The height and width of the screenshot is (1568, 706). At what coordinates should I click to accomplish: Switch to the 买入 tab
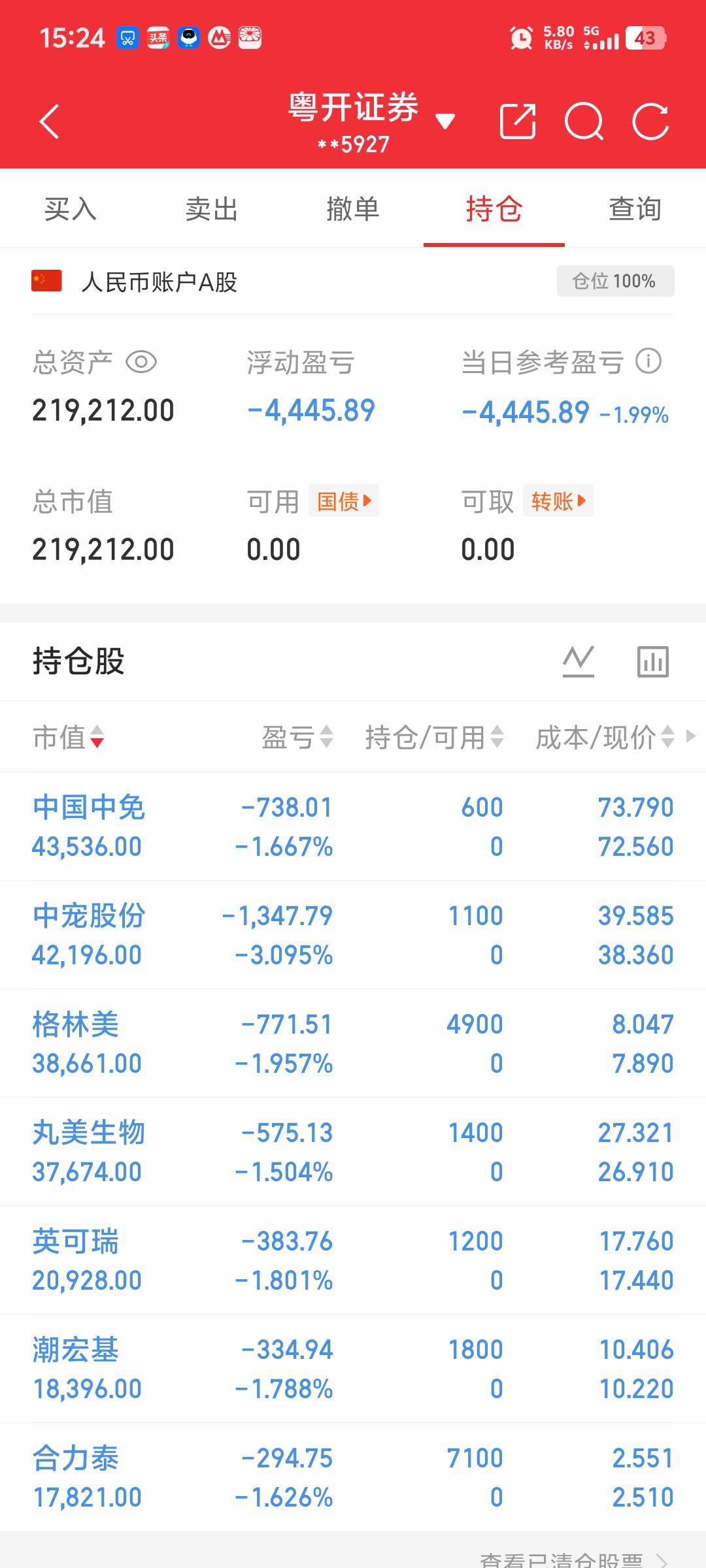(x=71, y=209)
